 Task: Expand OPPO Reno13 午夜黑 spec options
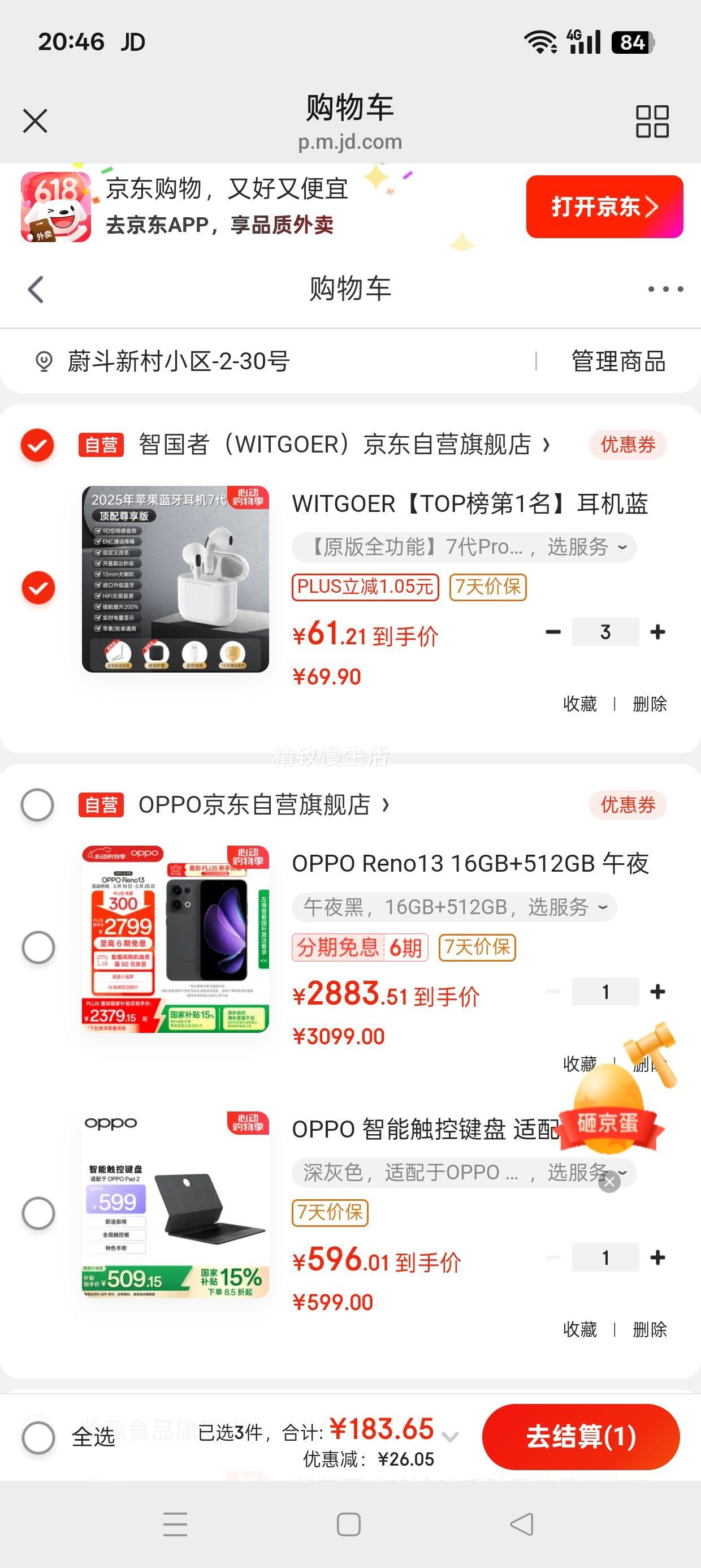[454, 907]
